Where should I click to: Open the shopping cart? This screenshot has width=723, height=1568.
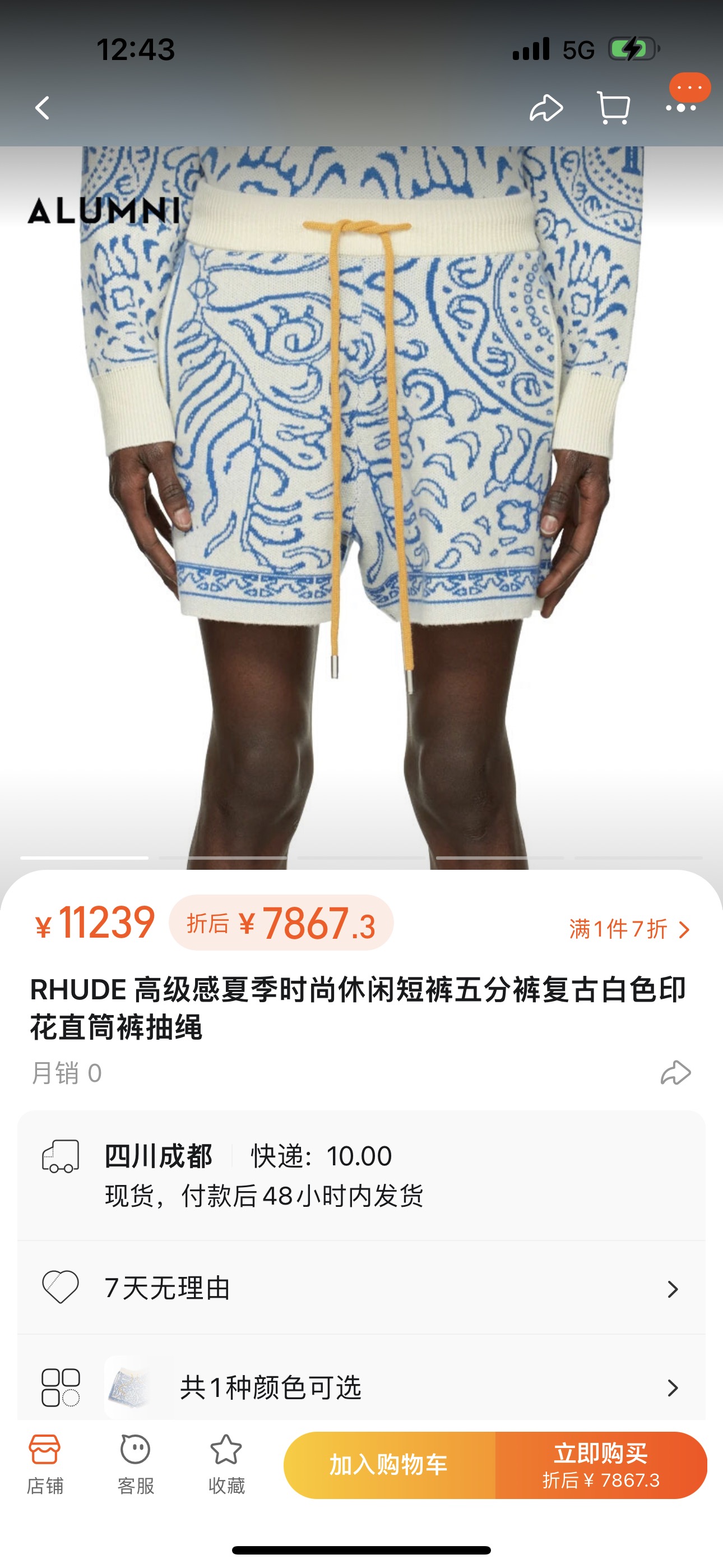613,108
